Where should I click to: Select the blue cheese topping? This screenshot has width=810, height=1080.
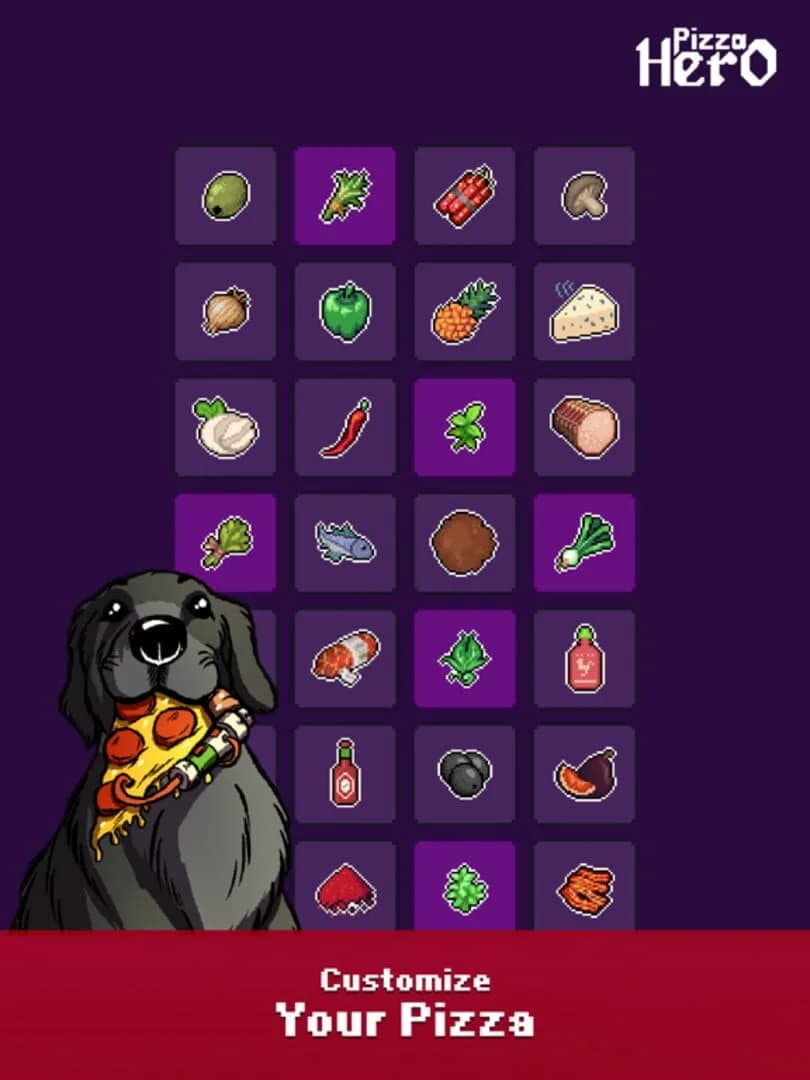[x=582, y=310]
